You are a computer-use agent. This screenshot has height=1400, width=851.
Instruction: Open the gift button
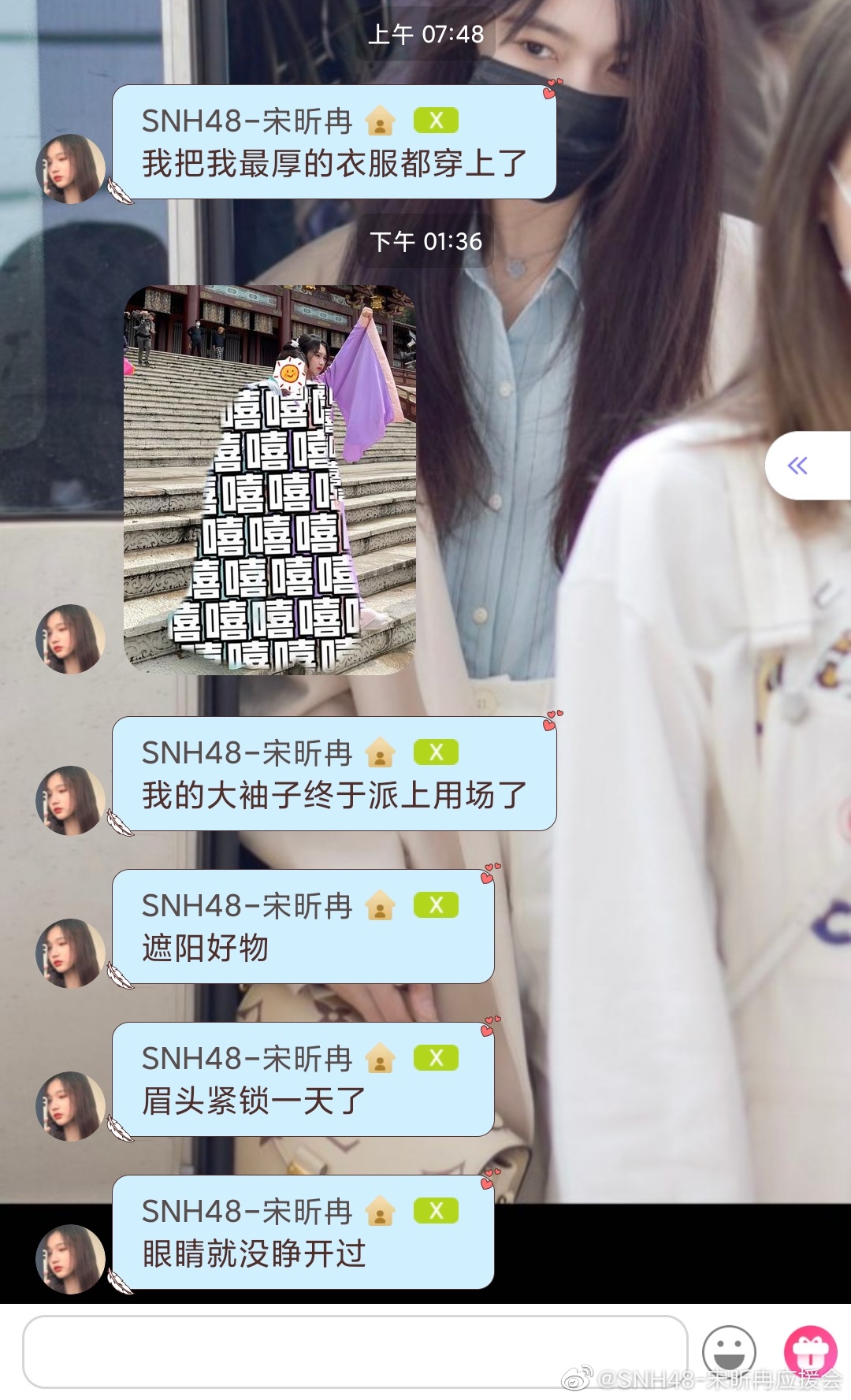point(810,1352)
